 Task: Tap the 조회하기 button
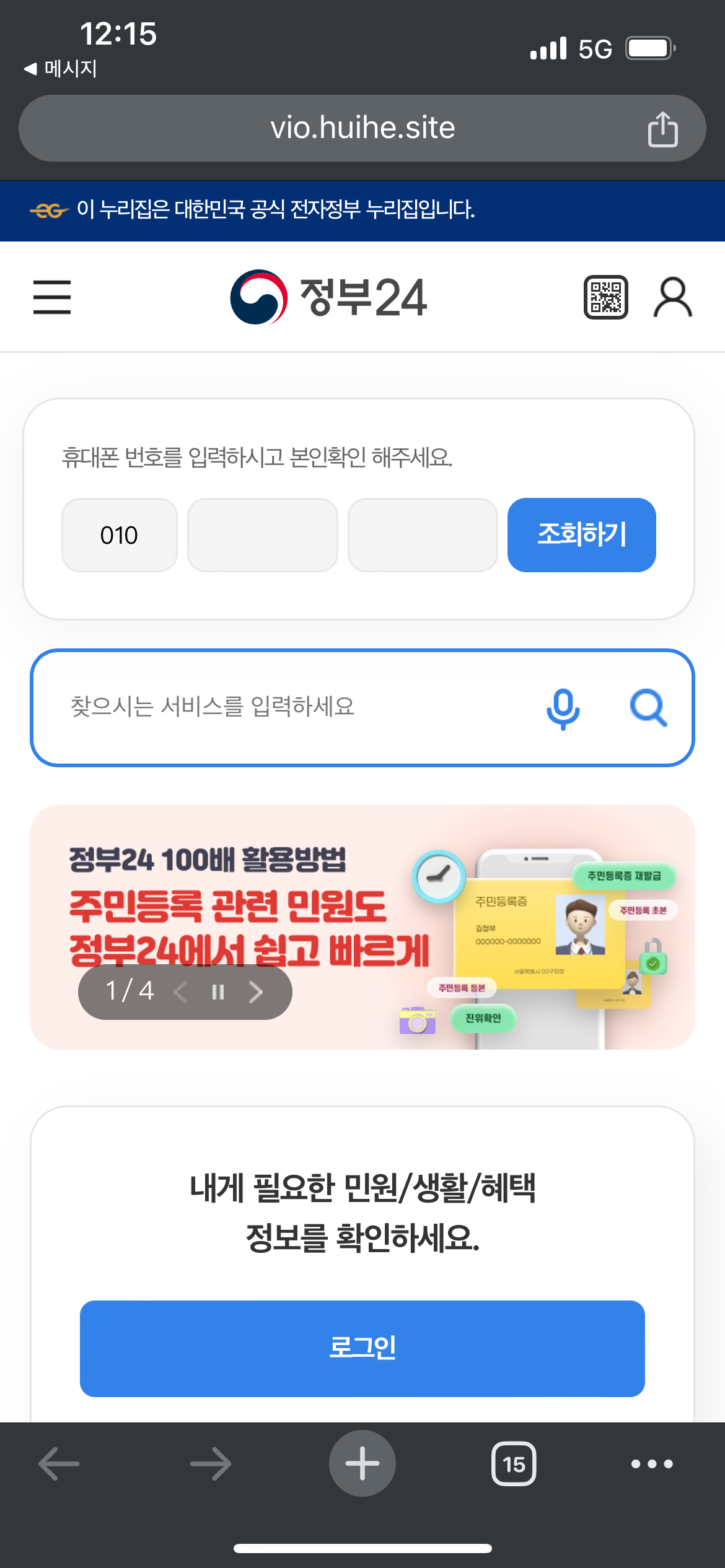tap(581, 535)
